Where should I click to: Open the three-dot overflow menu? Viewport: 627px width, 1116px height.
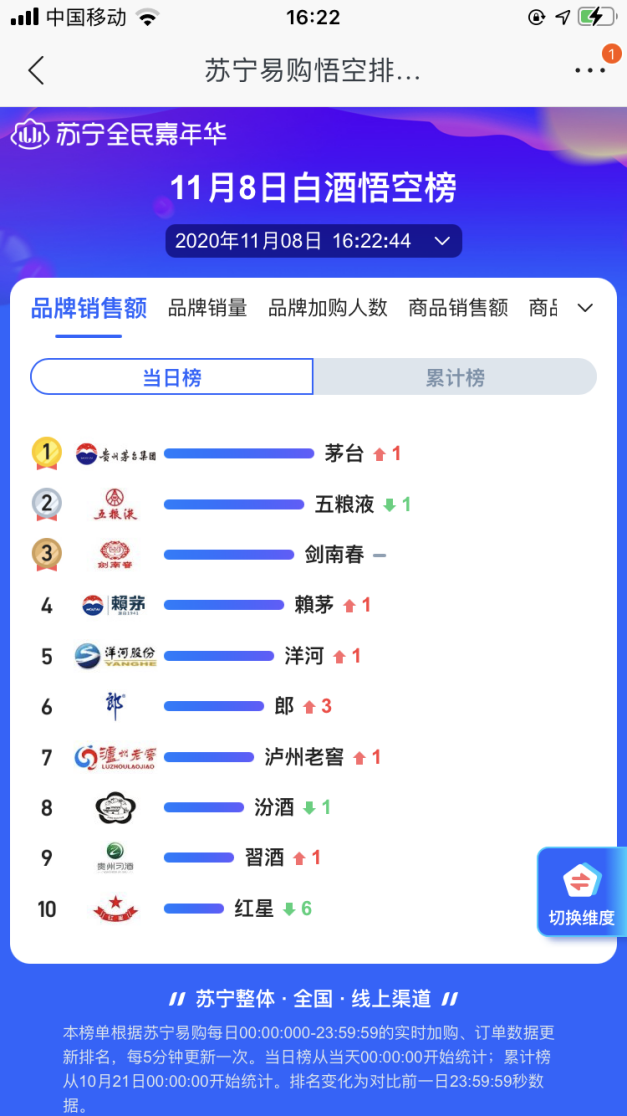[590, 70]
